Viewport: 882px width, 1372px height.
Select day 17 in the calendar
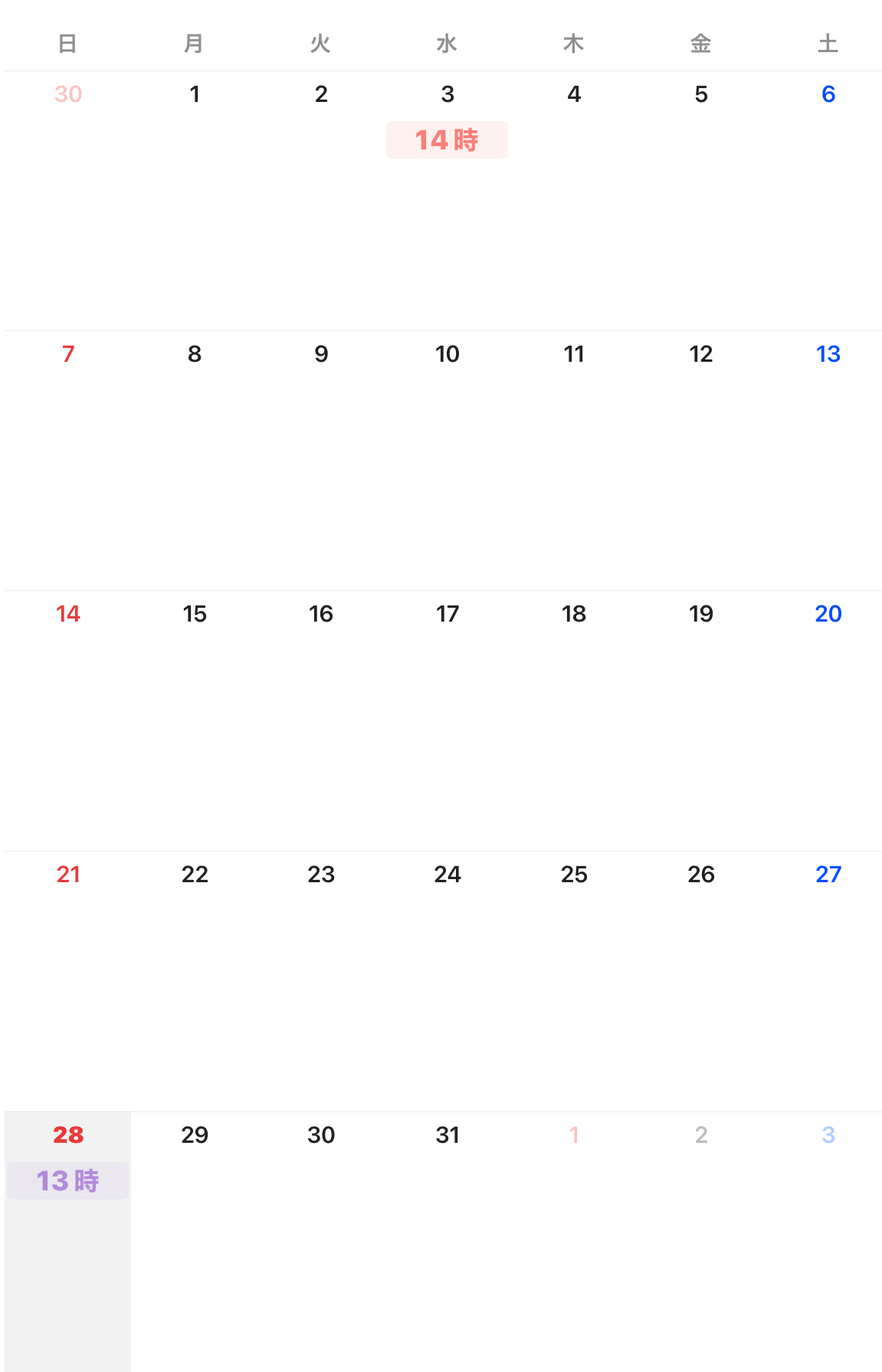click(x=447, y=614)
